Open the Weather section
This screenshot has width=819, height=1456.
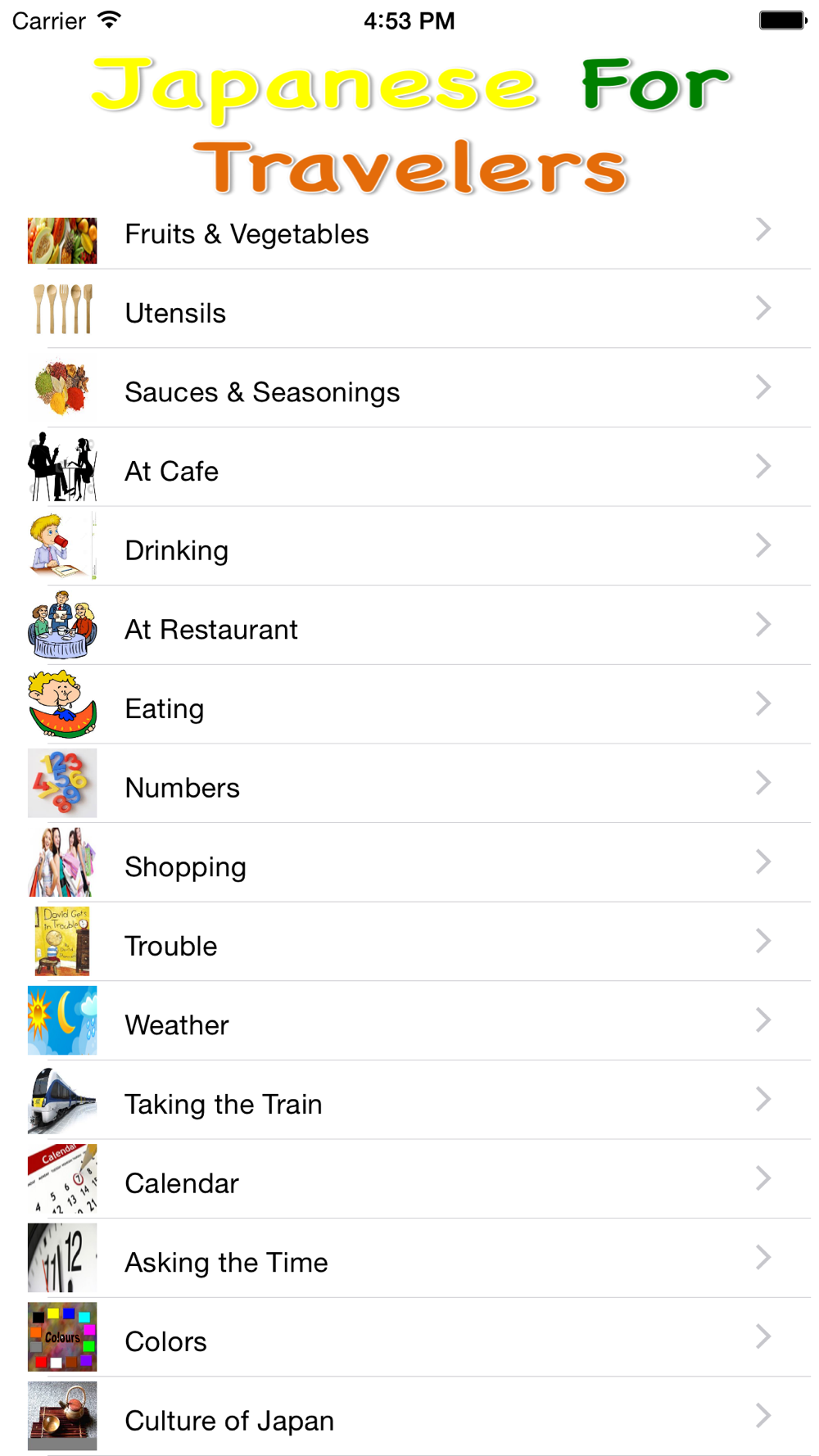[x=409, y=1024]
